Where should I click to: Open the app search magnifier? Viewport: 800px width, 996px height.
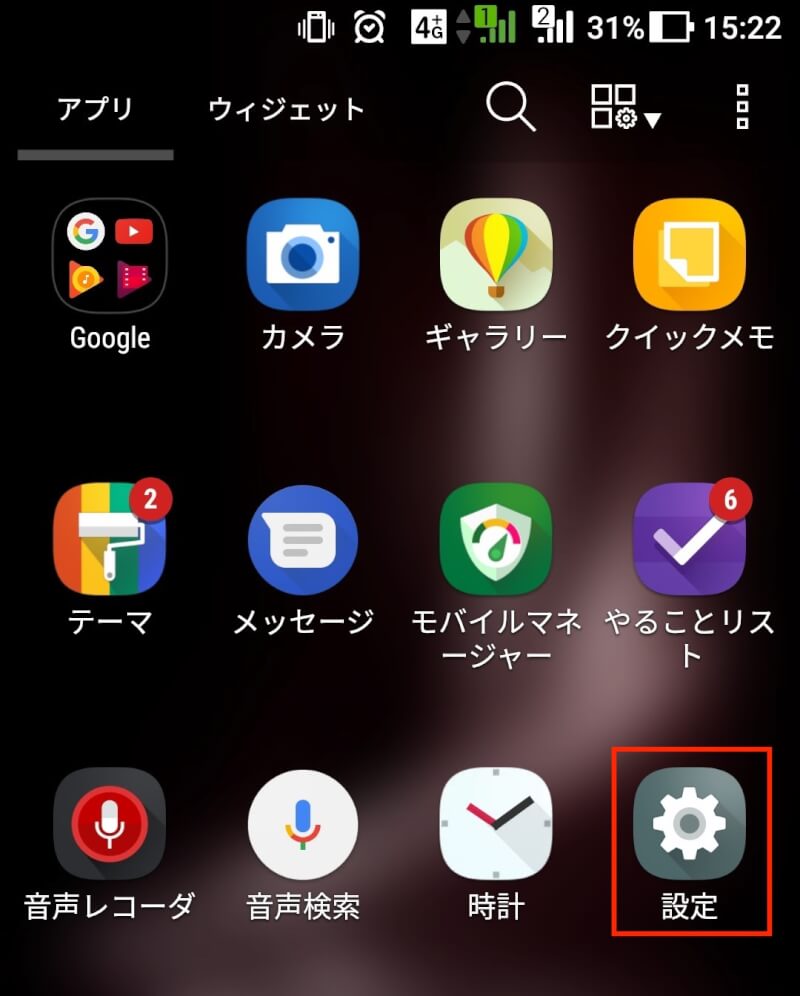click(x=511, y=106)
